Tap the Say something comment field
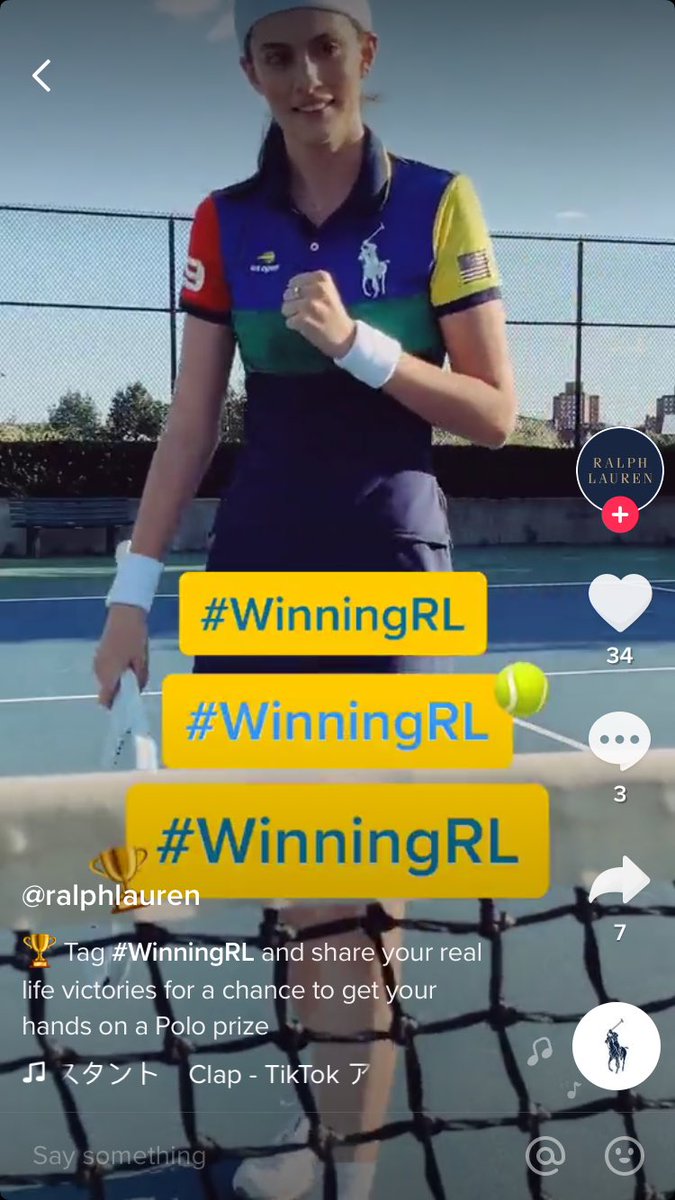The height and width of the screenshot is (1200, 675). click(120, 1156)
